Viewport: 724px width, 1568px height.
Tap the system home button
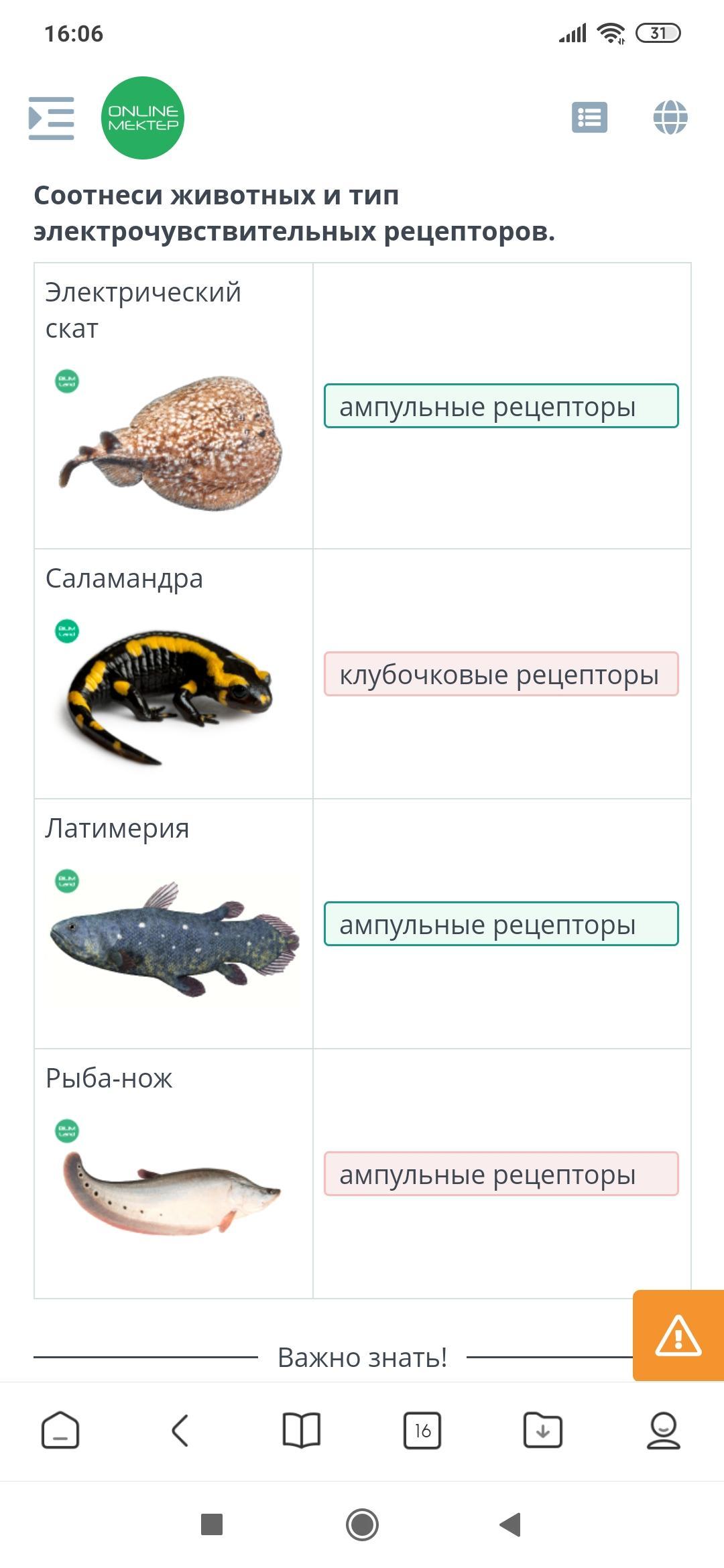(362, 1525)
